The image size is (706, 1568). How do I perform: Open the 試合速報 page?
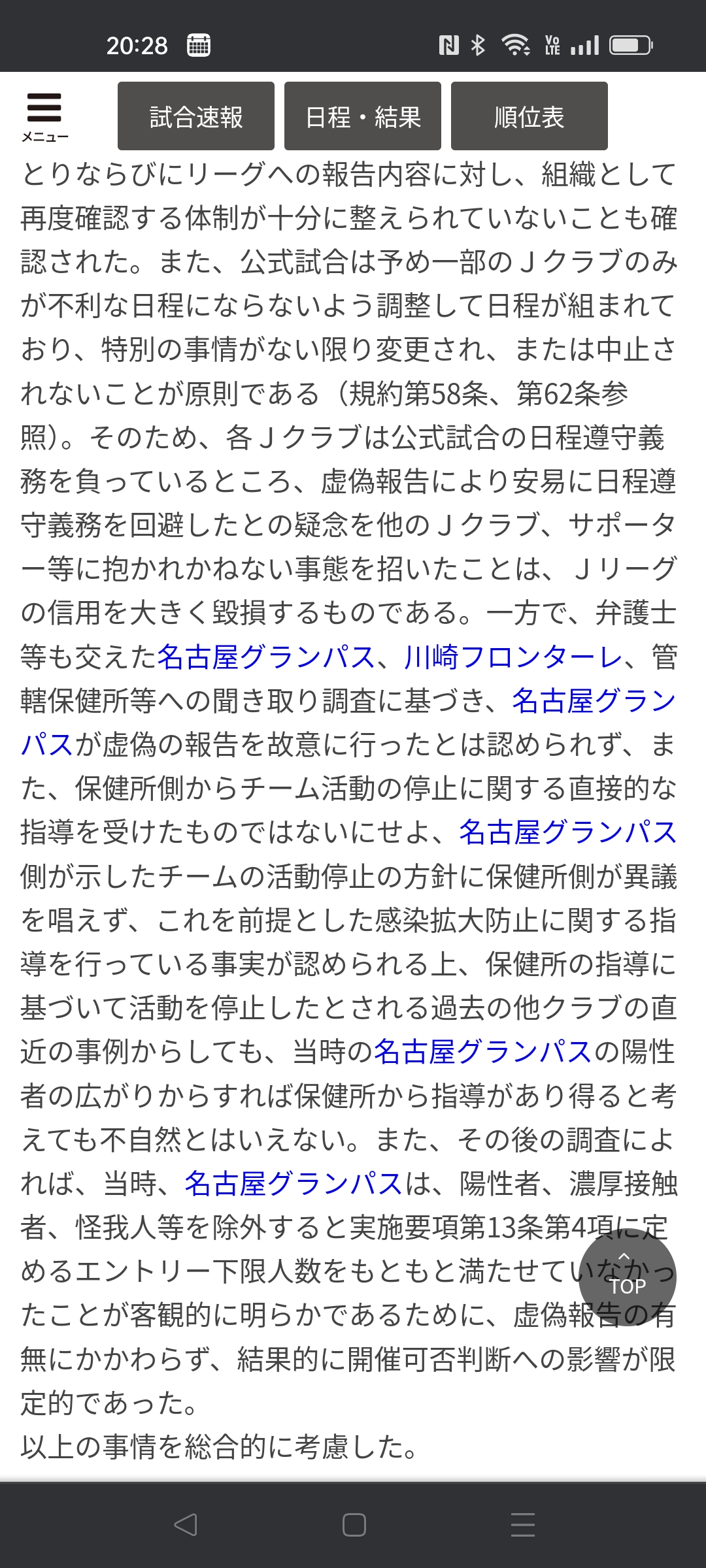pos(196,116)
